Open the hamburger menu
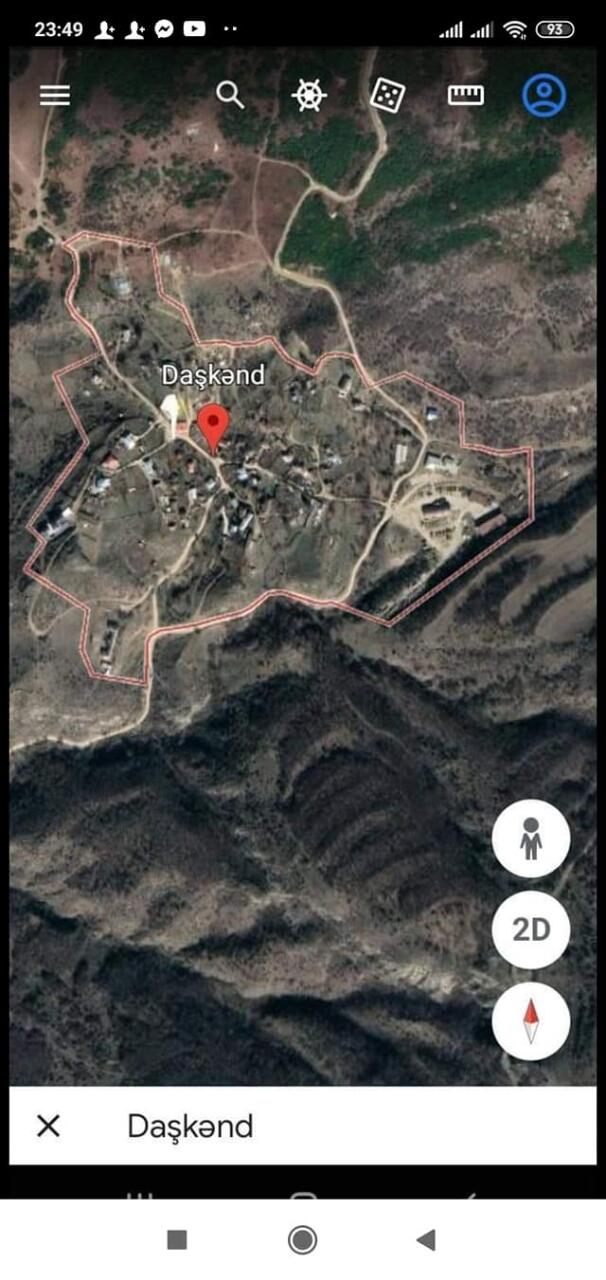 click(x=55, y=95)
